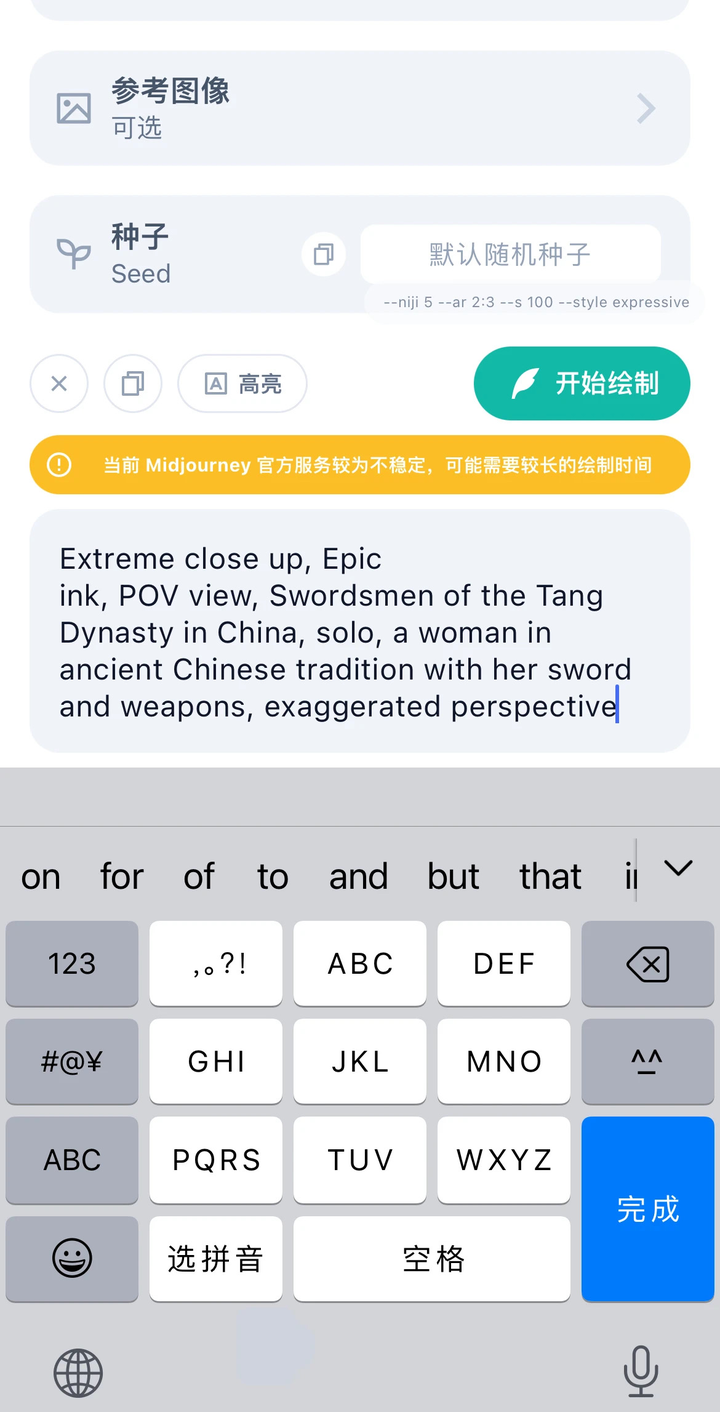
Task: Open the 参考图像 reference image row
Action: coord(360,108)
